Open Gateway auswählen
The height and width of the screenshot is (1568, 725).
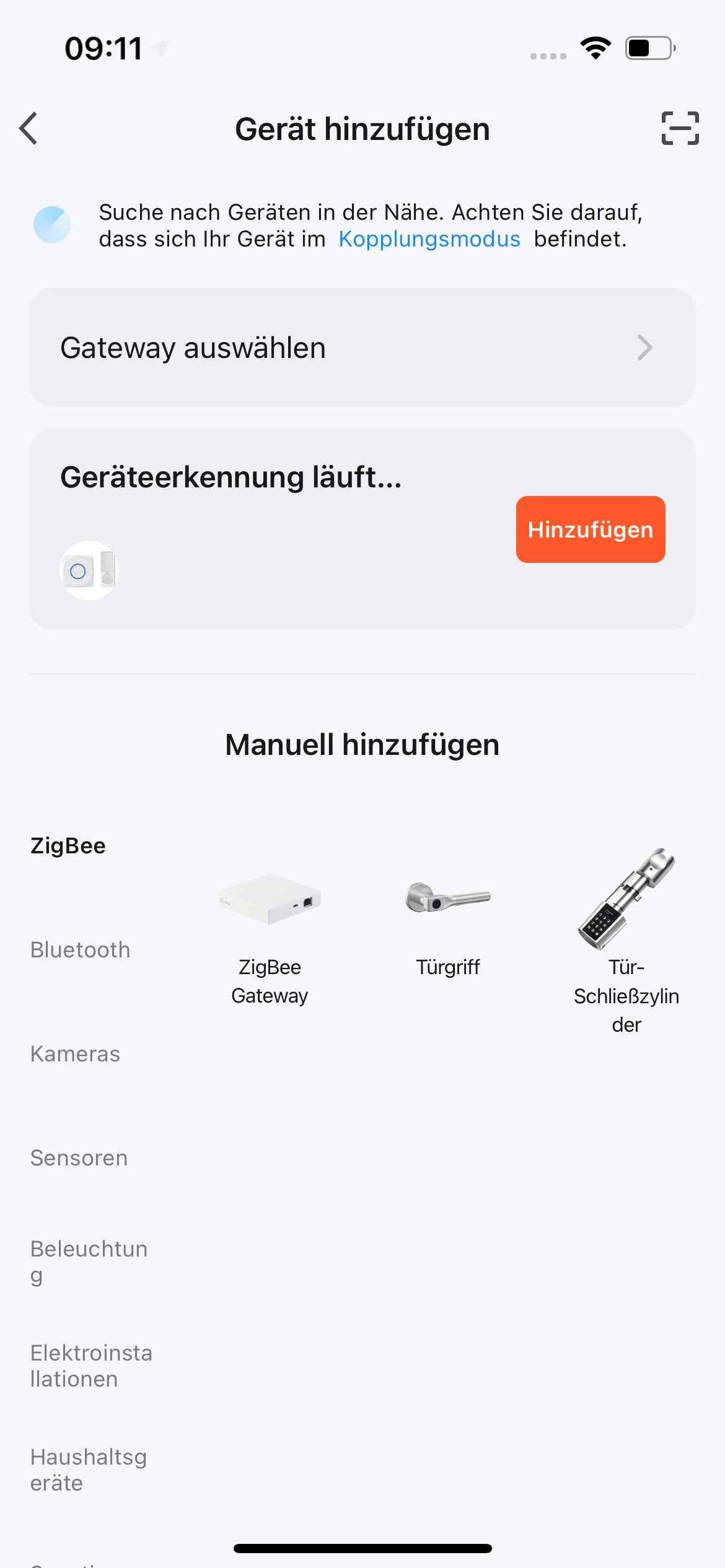coord(362,347)
